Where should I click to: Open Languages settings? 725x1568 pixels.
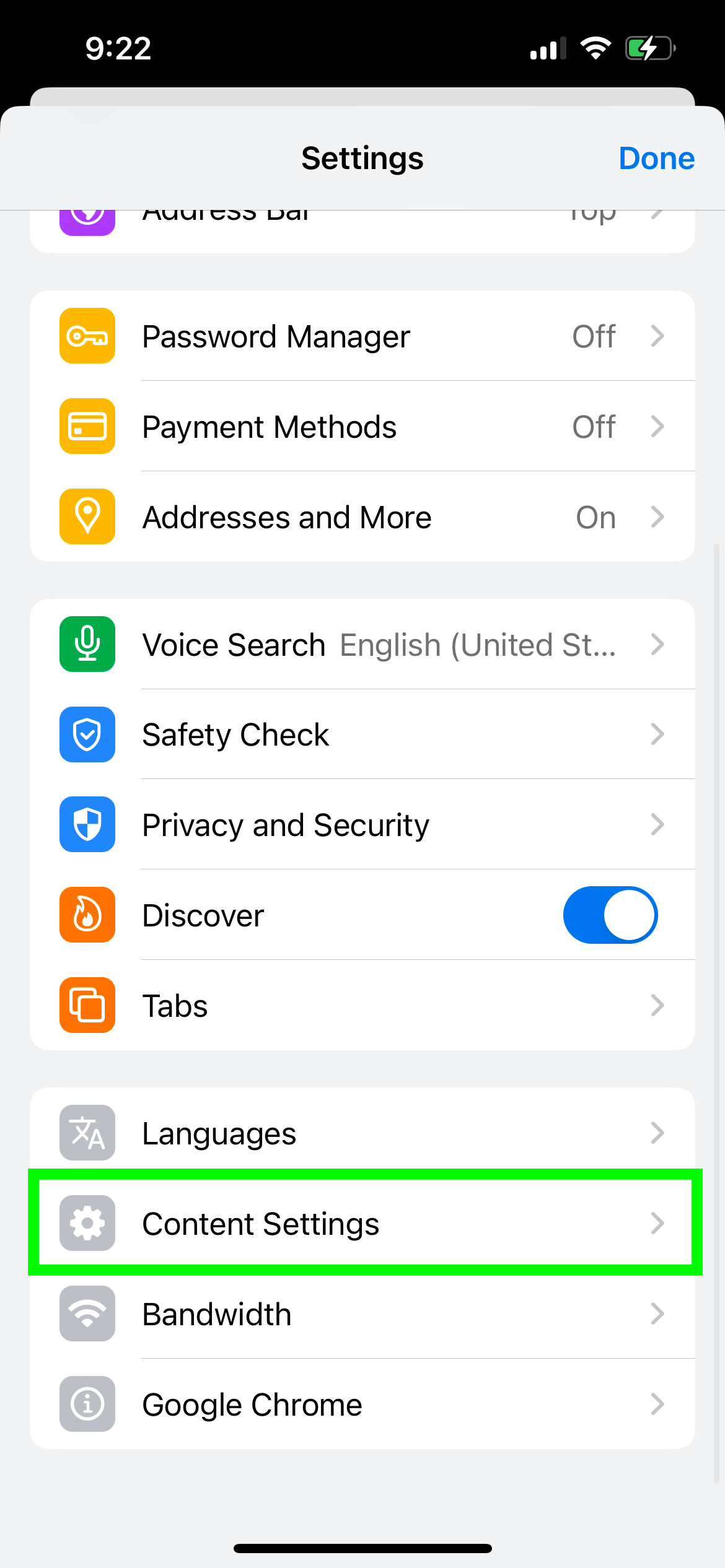[x=362, y=1133]
